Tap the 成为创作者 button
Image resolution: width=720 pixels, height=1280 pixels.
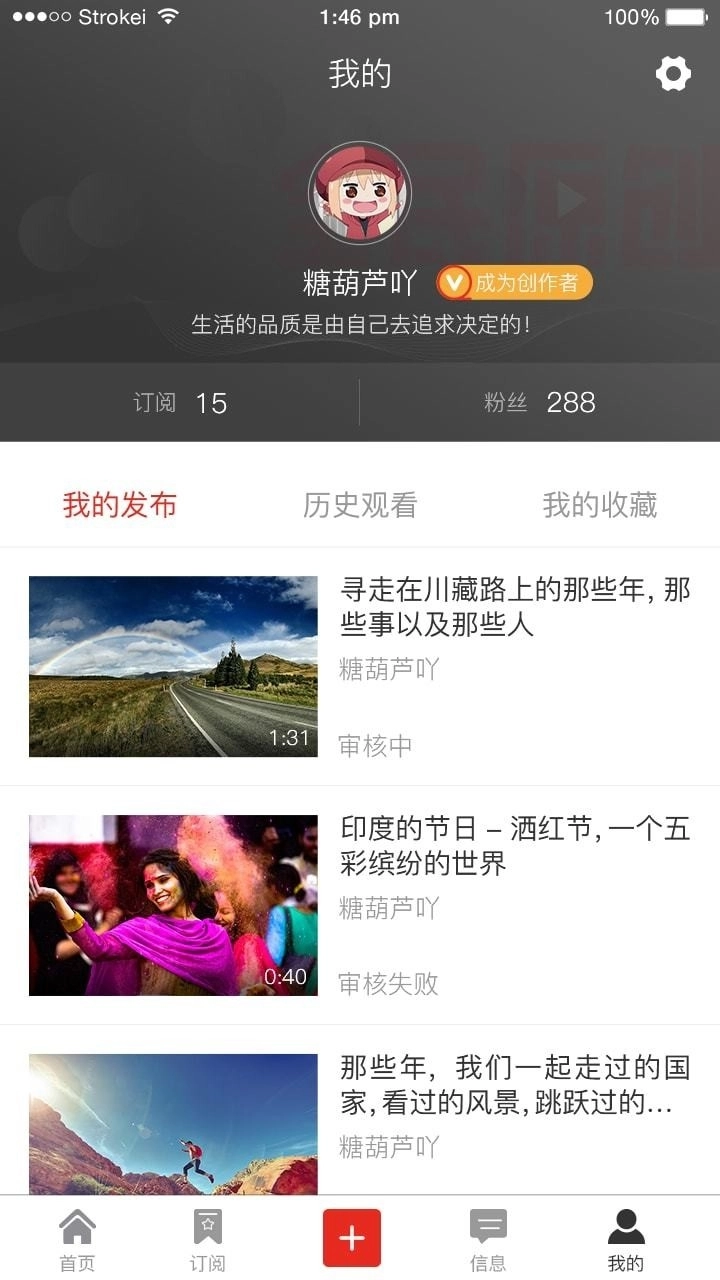(x=515, y=283)
